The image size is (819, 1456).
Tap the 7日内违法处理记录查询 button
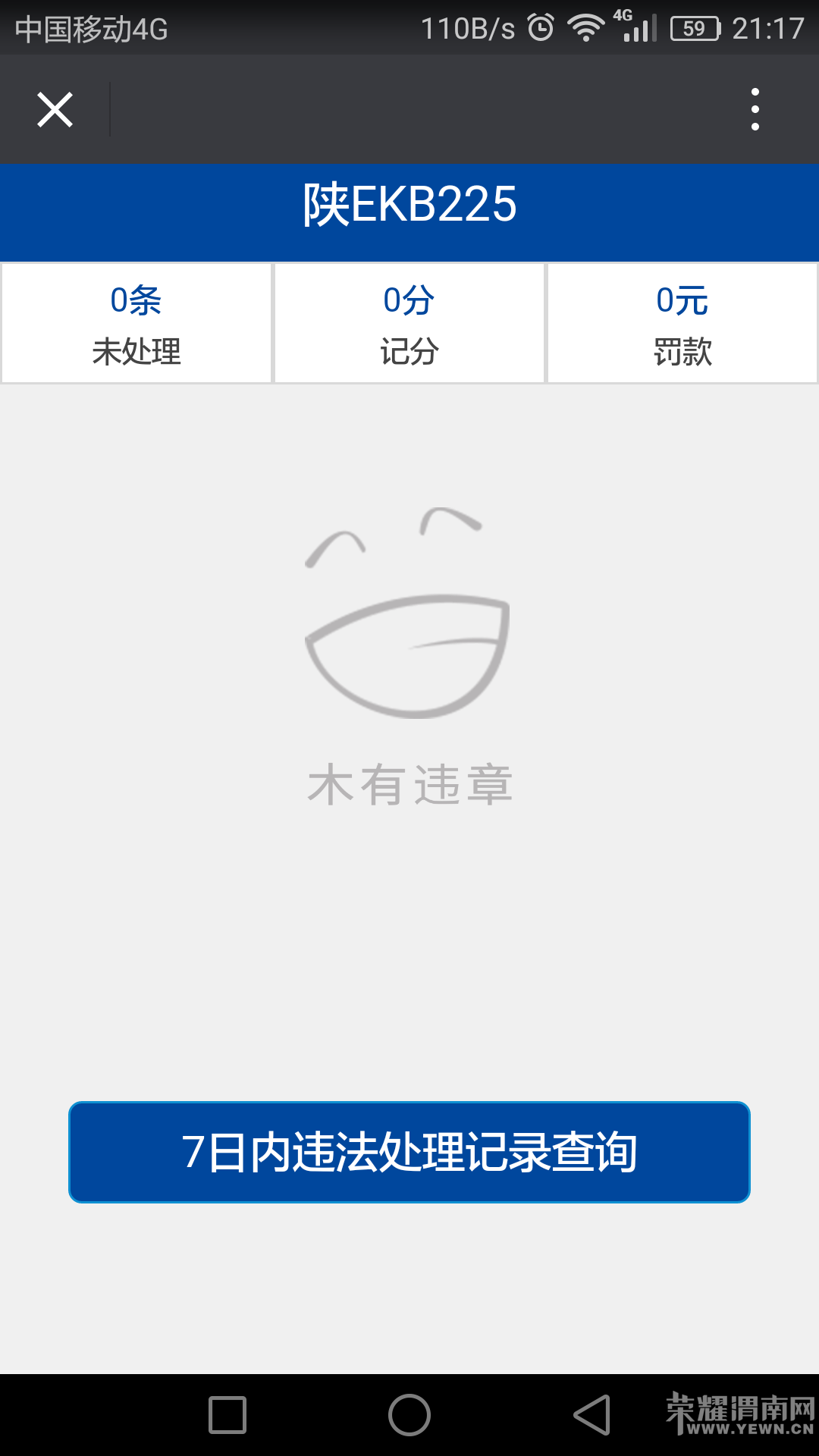(409, 1152)
